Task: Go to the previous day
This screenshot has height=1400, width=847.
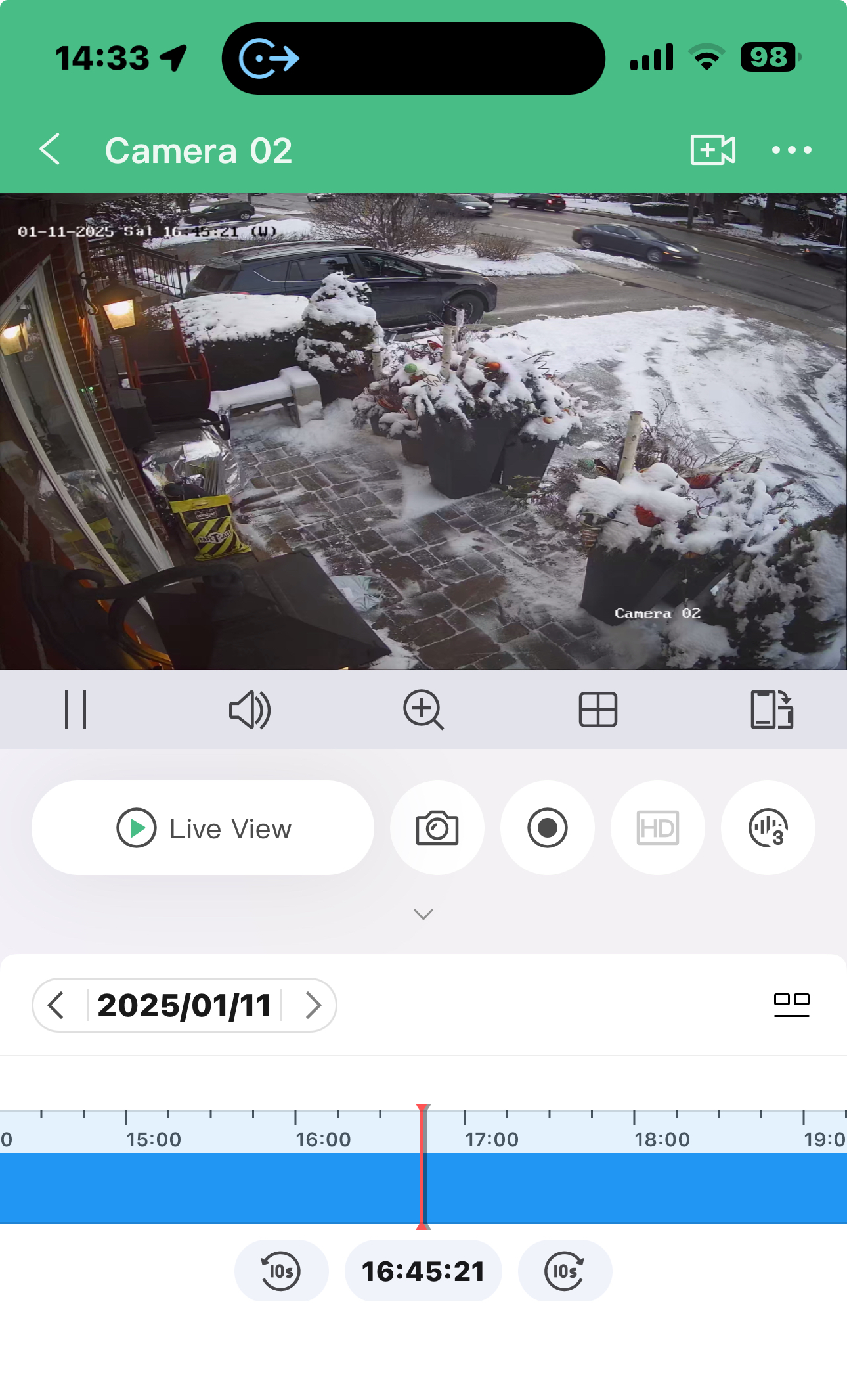Action: [56, 1005]
